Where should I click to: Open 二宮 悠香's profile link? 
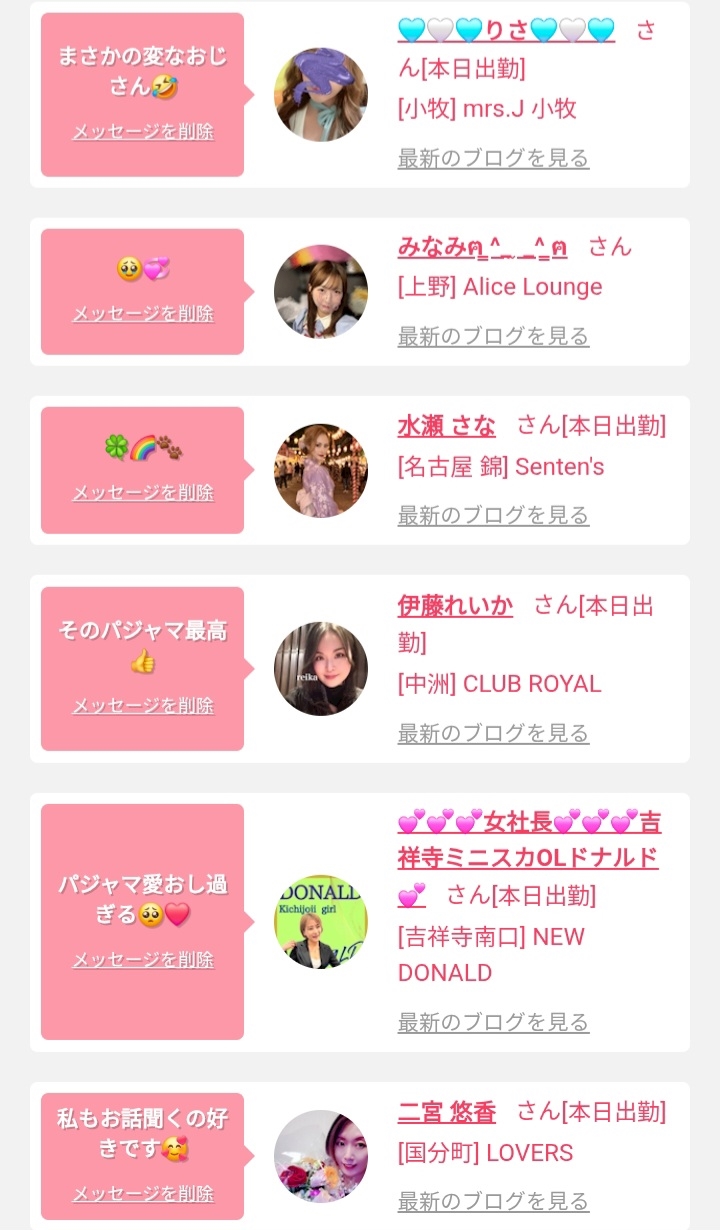coord(446,1112)
